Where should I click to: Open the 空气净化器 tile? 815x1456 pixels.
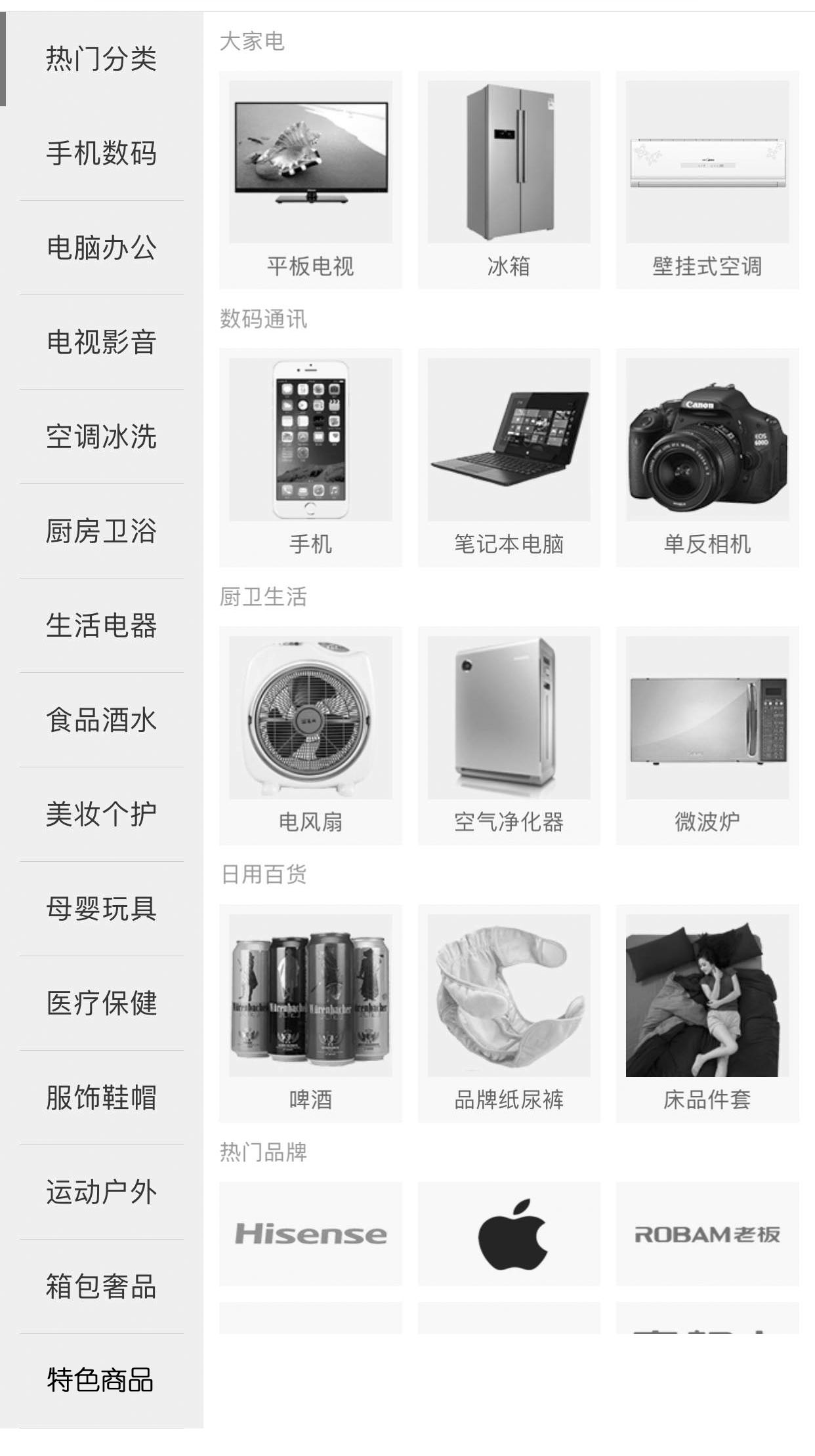click(x=509, y=735)
